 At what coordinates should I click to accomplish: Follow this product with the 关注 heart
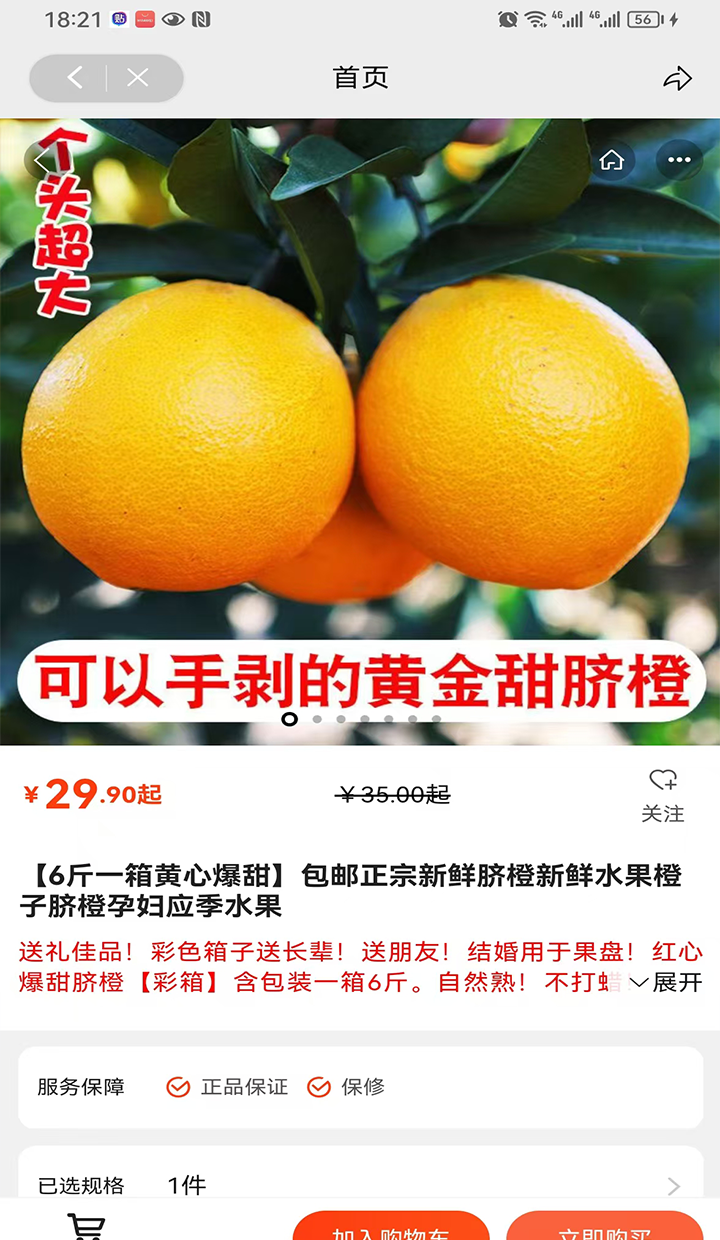coord(663,794)
